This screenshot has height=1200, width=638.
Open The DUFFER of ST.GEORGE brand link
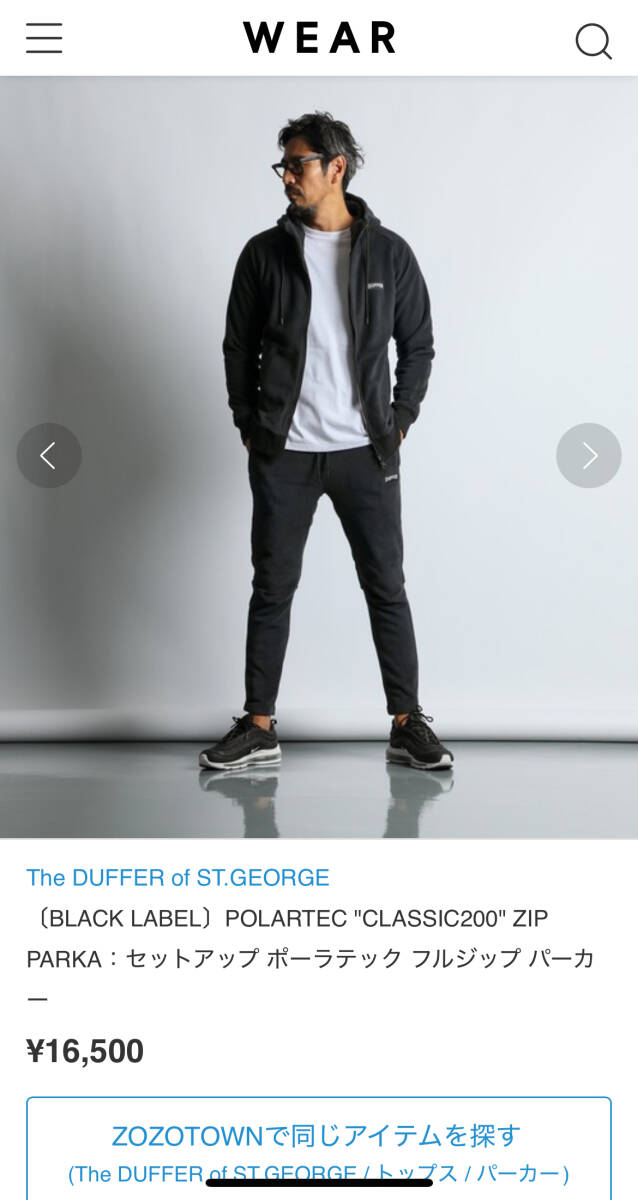pos(178,878)
